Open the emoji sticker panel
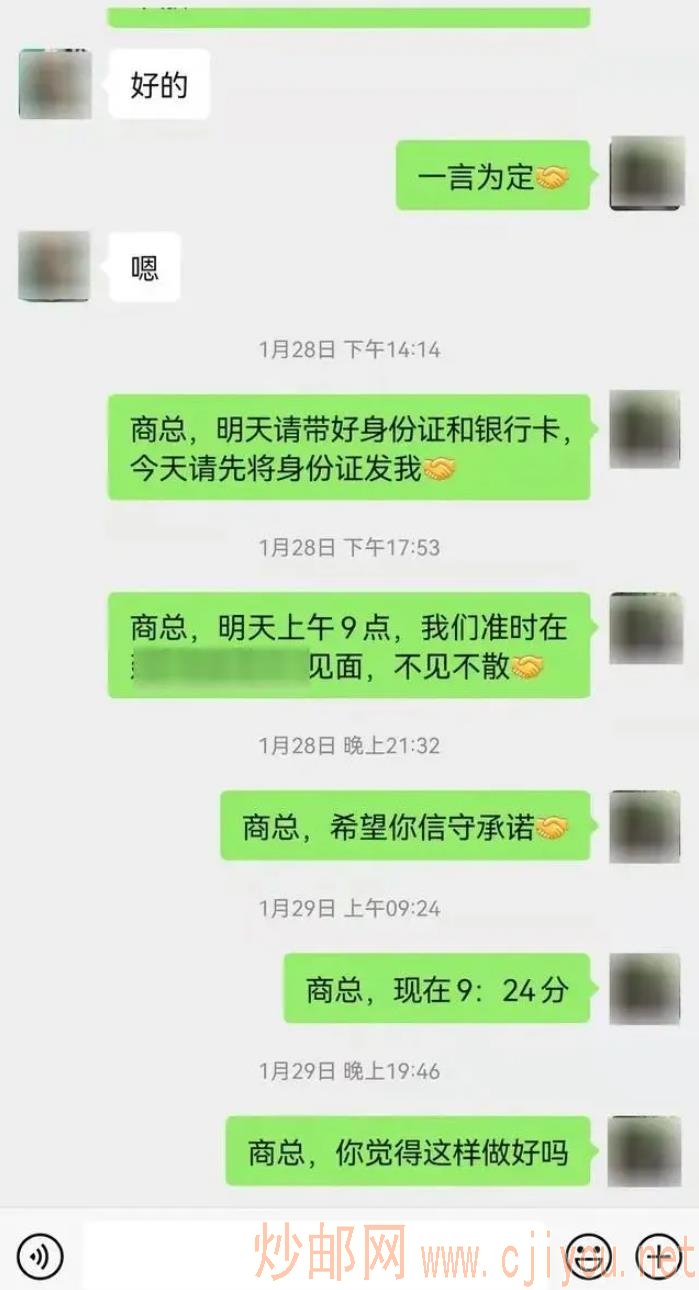This screenshot has height=1290, width=699. coord(589,1254)
